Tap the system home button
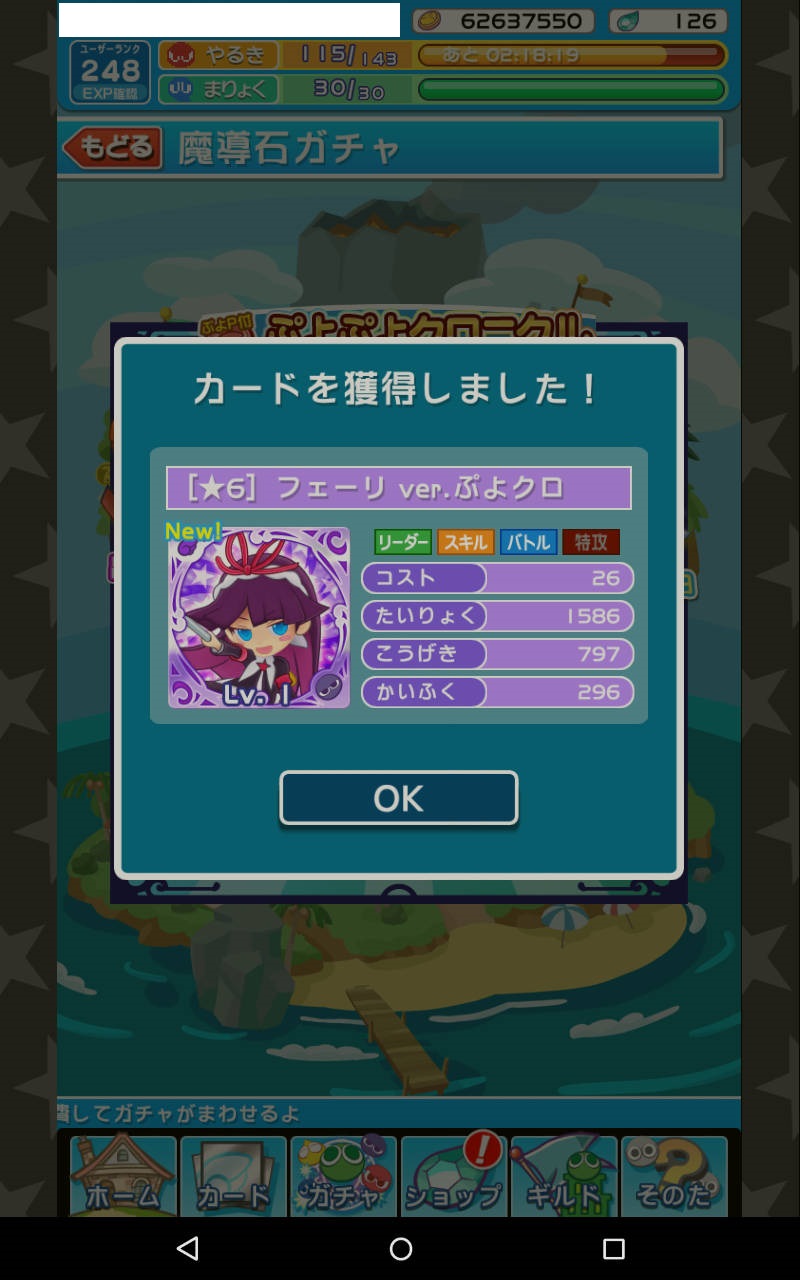This screenshot has height=1280, width=800. point(401,1248)
